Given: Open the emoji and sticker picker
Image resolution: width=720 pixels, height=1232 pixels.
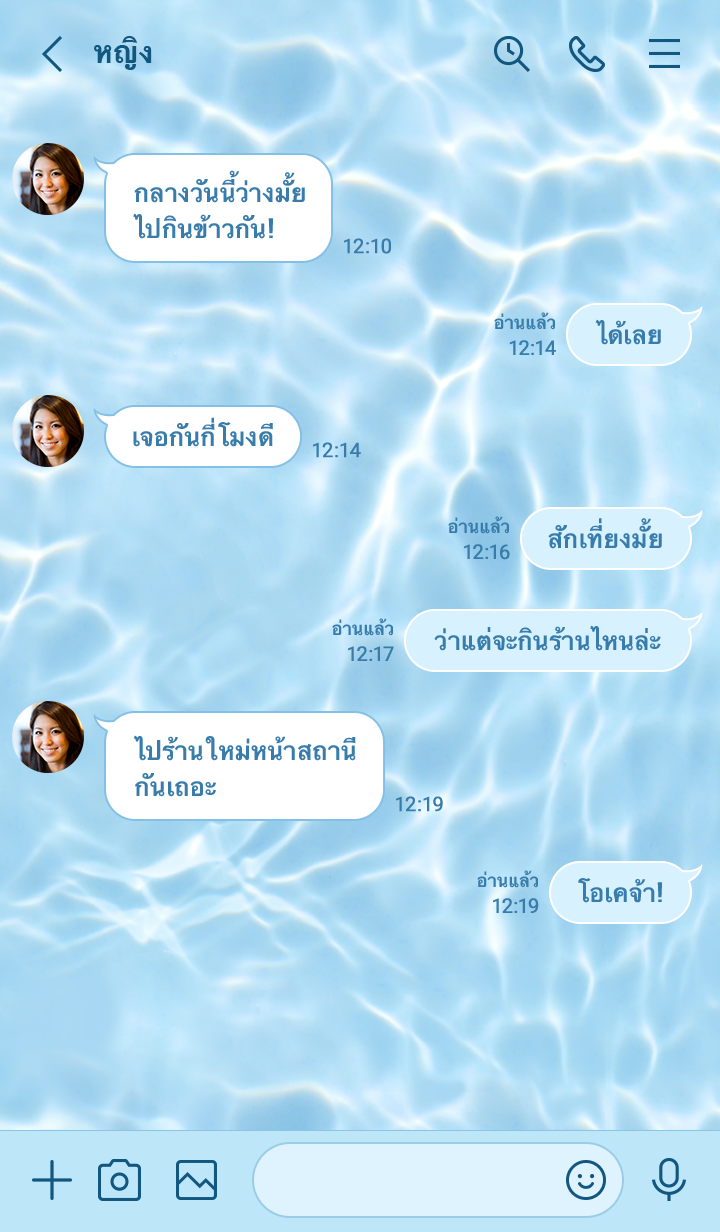Looking at the screenshot, I should 586,1181.
